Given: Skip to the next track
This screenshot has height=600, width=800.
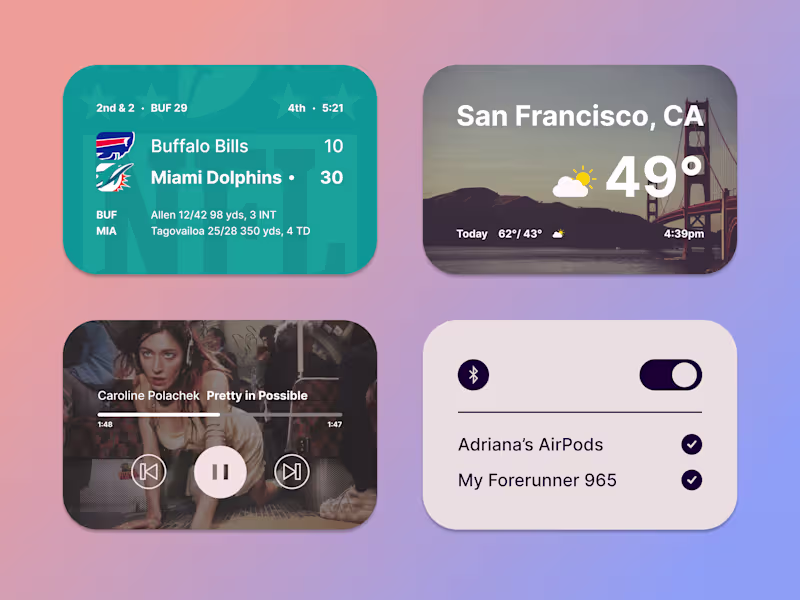Looking at the screenshot, I should coord(291,471).
